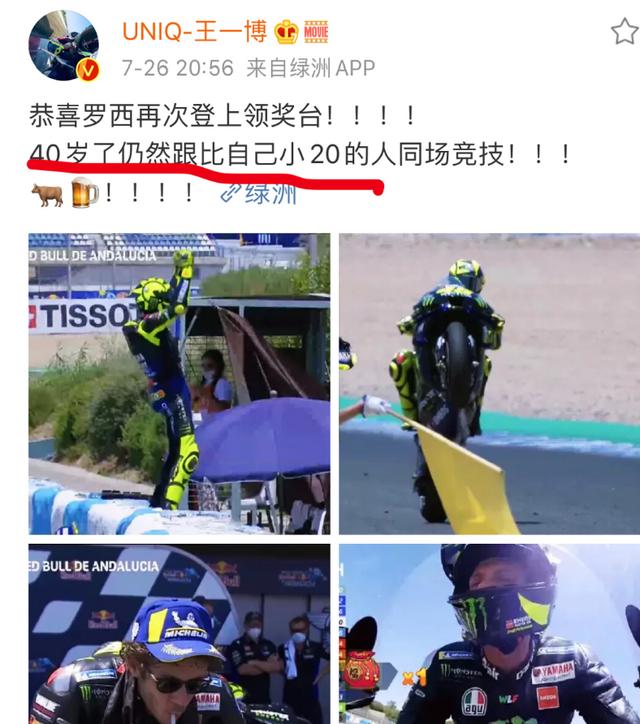Tap the username UNIQ-王一博
The height and width of the screenshot is (724, 640).
pyautogui.click(x=194, y=32)
